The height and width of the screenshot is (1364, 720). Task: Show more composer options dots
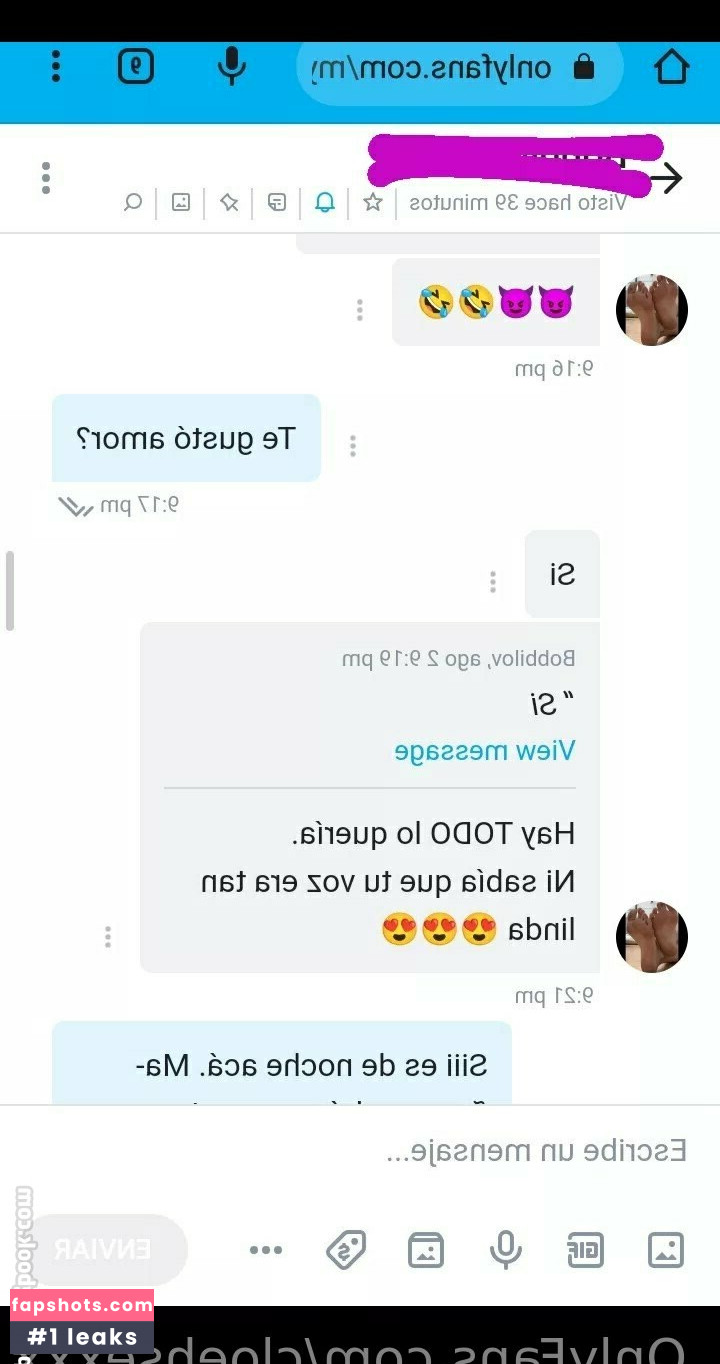(x=266, y=1250)
